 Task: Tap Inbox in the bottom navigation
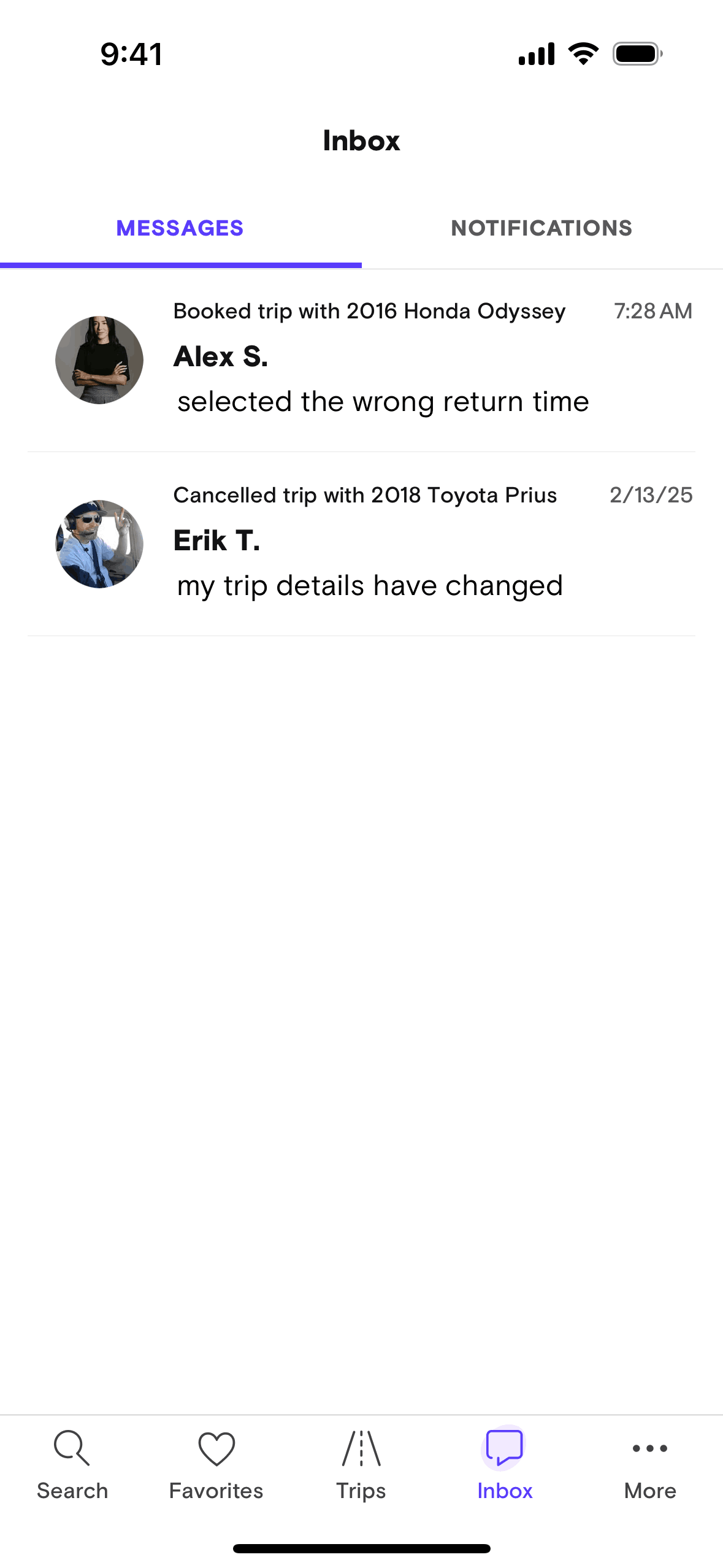pyautogui.click(x=505, y=1465)
